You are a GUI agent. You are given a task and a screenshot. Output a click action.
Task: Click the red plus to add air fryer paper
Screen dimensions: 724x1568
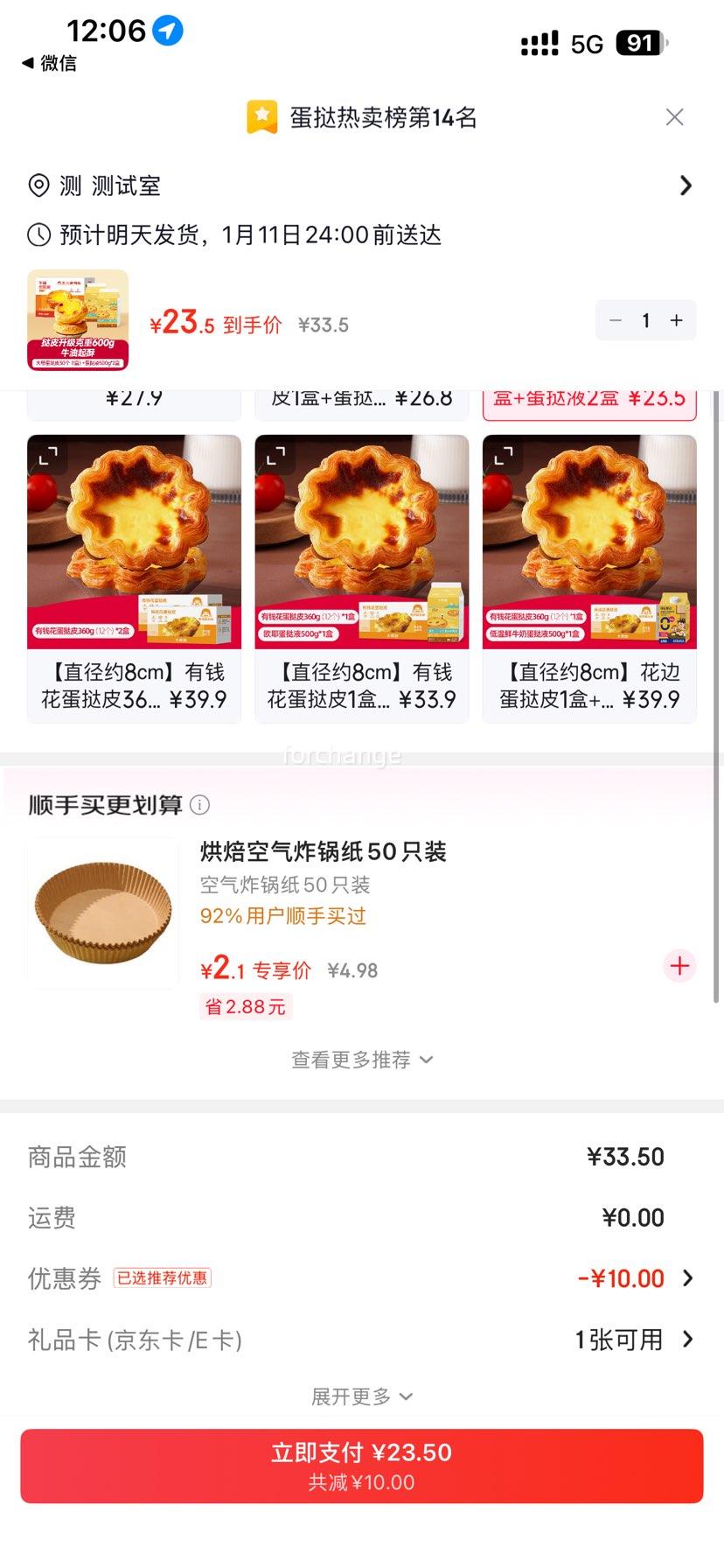679,966
